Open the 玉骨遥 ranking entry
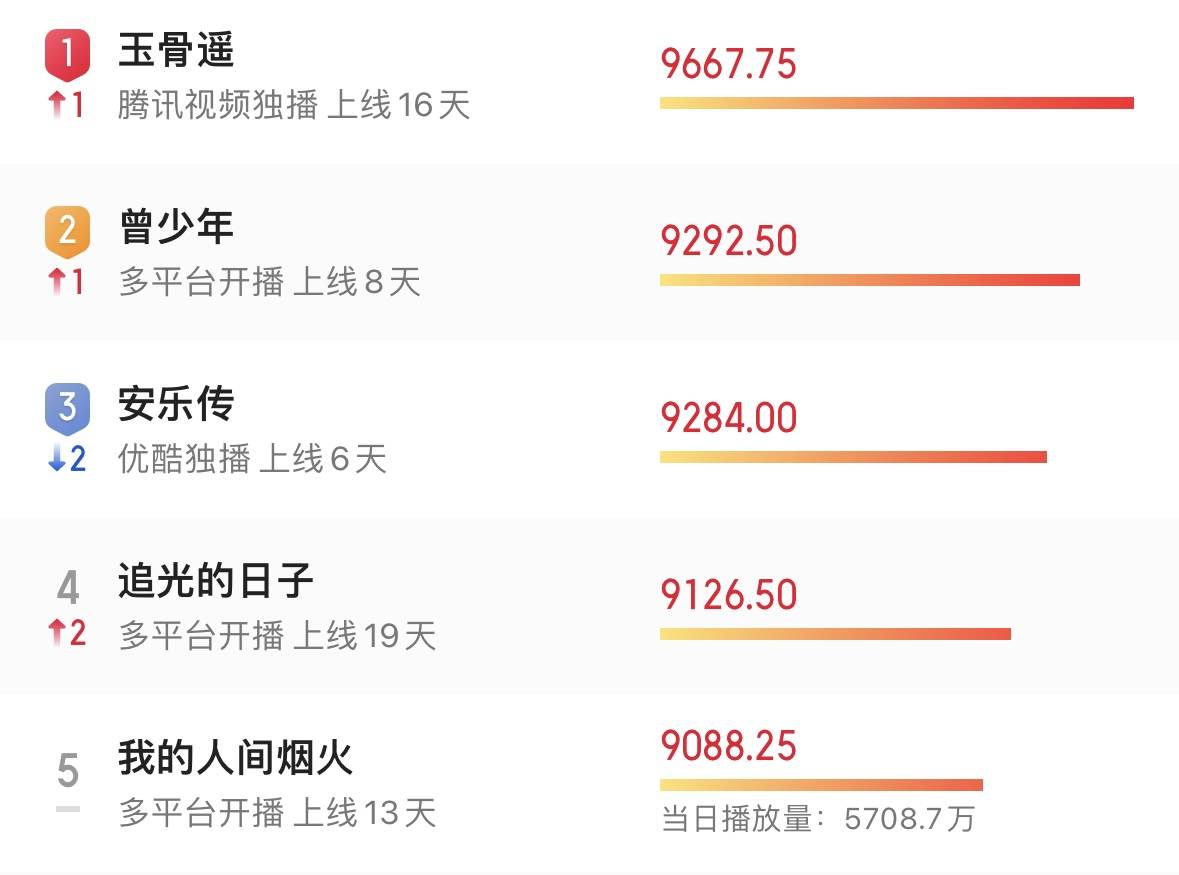This screenshot has height=875, width=1179. 177,51
